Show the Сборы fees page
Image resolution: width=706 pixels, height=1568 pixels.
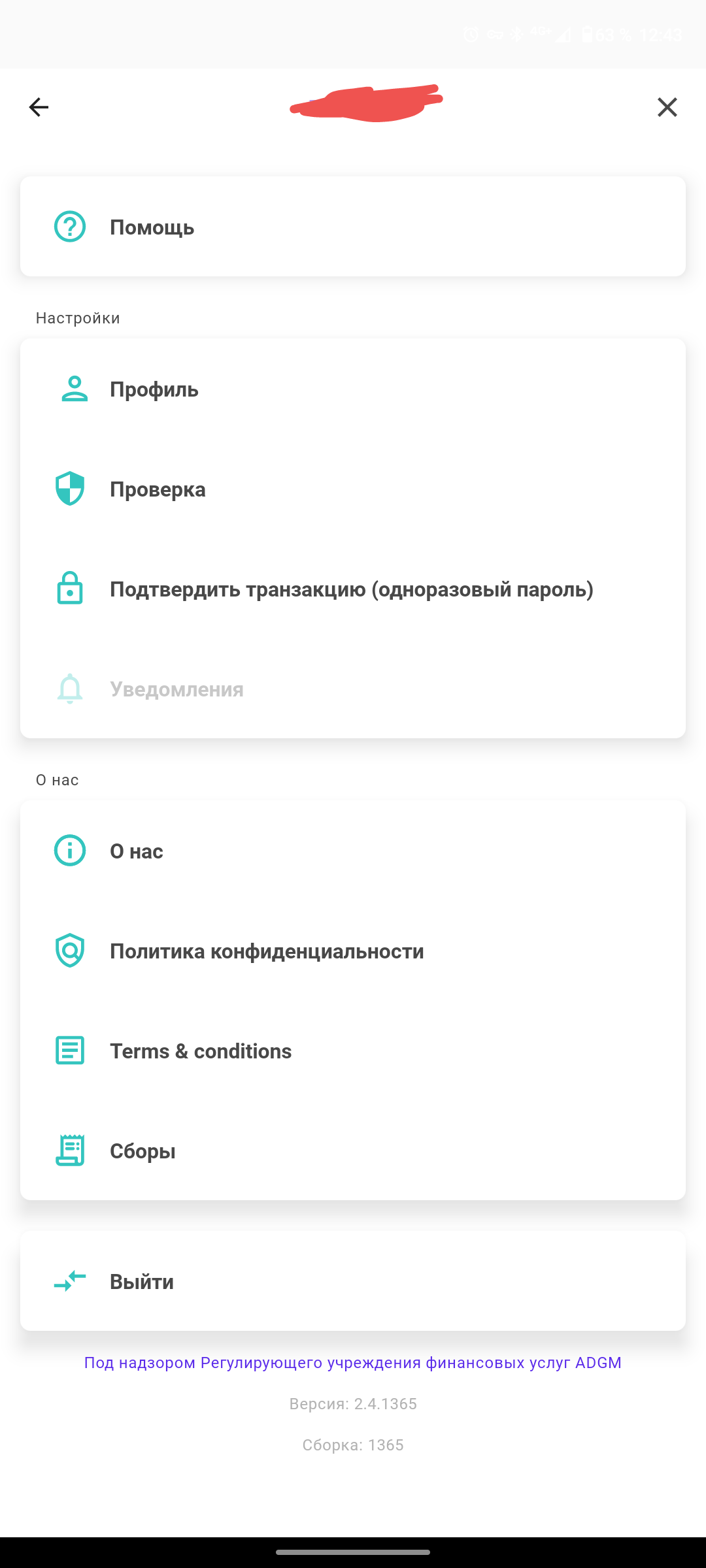pyautogui.click(x=353, y=1151)
